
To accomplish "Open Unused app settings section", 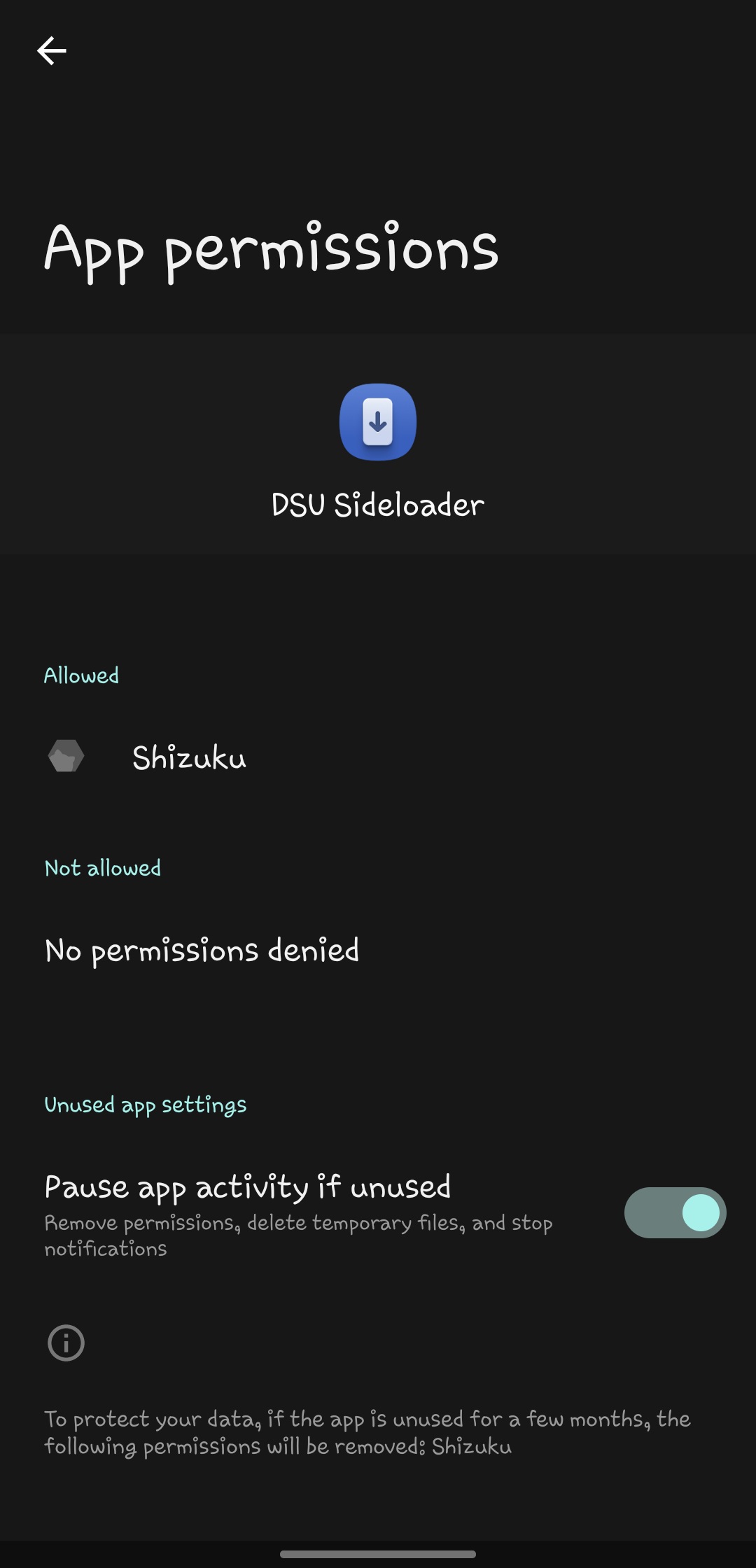I will click(x=145, y=1104).
